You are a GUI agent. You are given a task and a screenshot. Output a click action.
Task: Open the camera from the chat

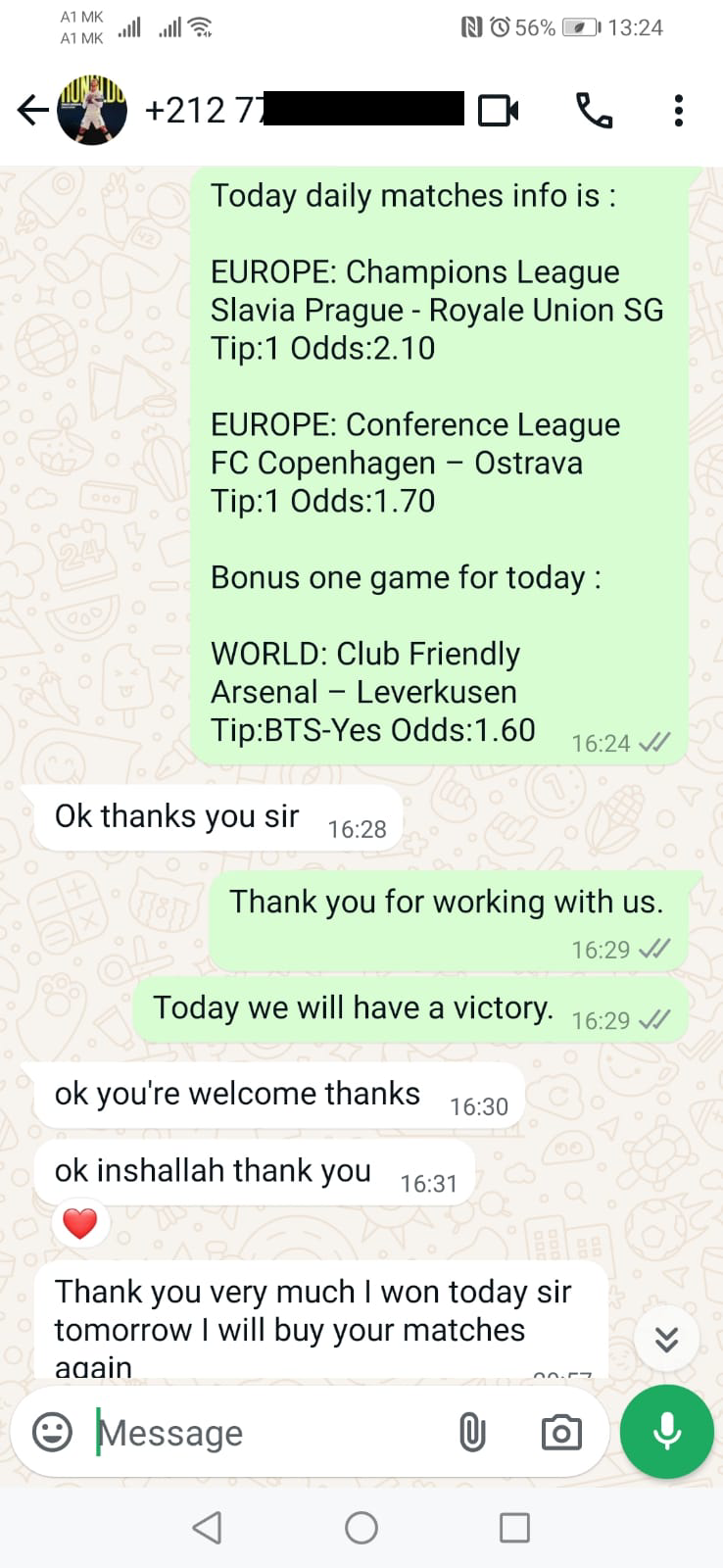tap(561, 1433)
